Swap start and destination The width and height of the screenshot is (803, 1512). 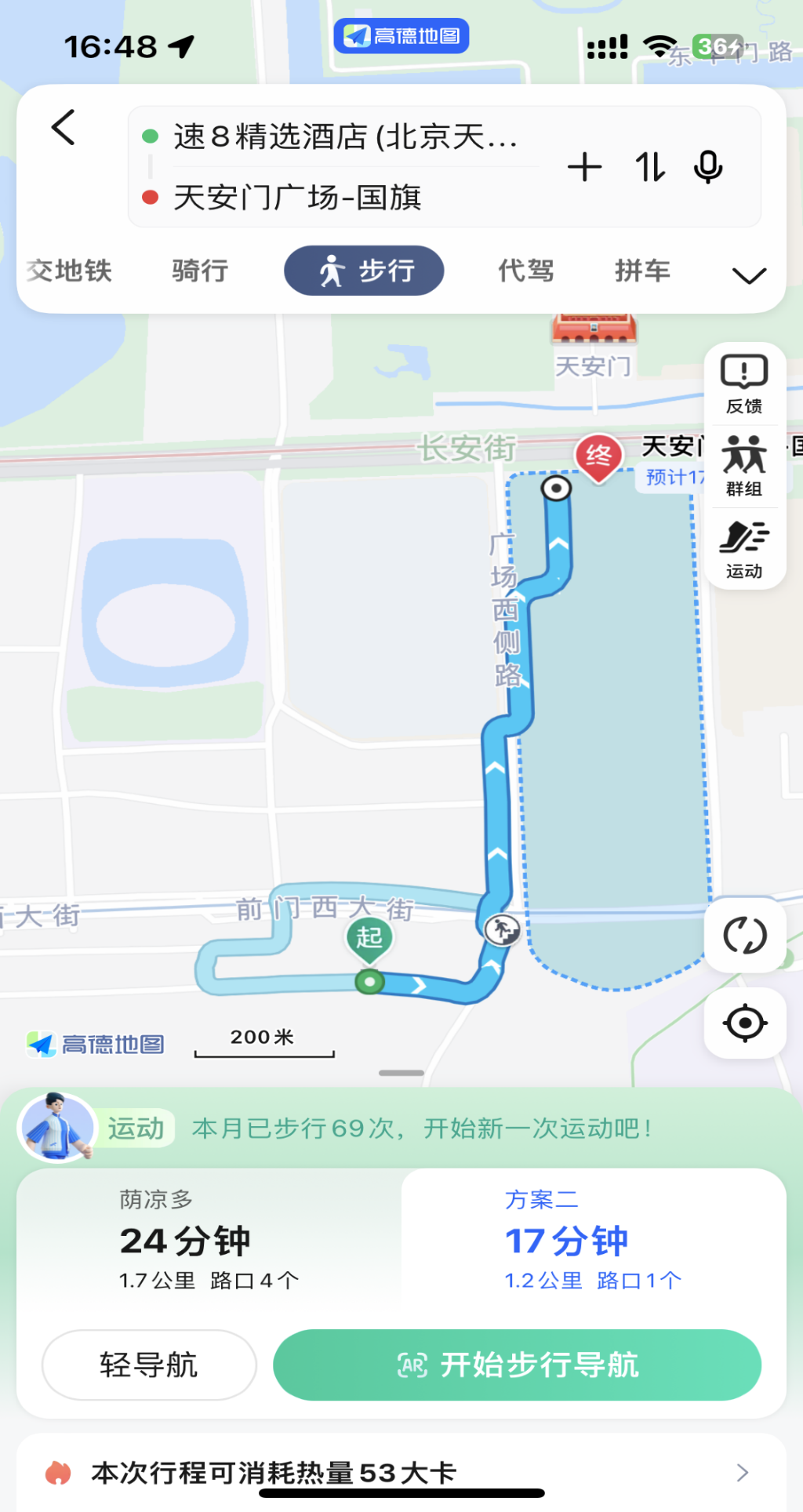650,167
